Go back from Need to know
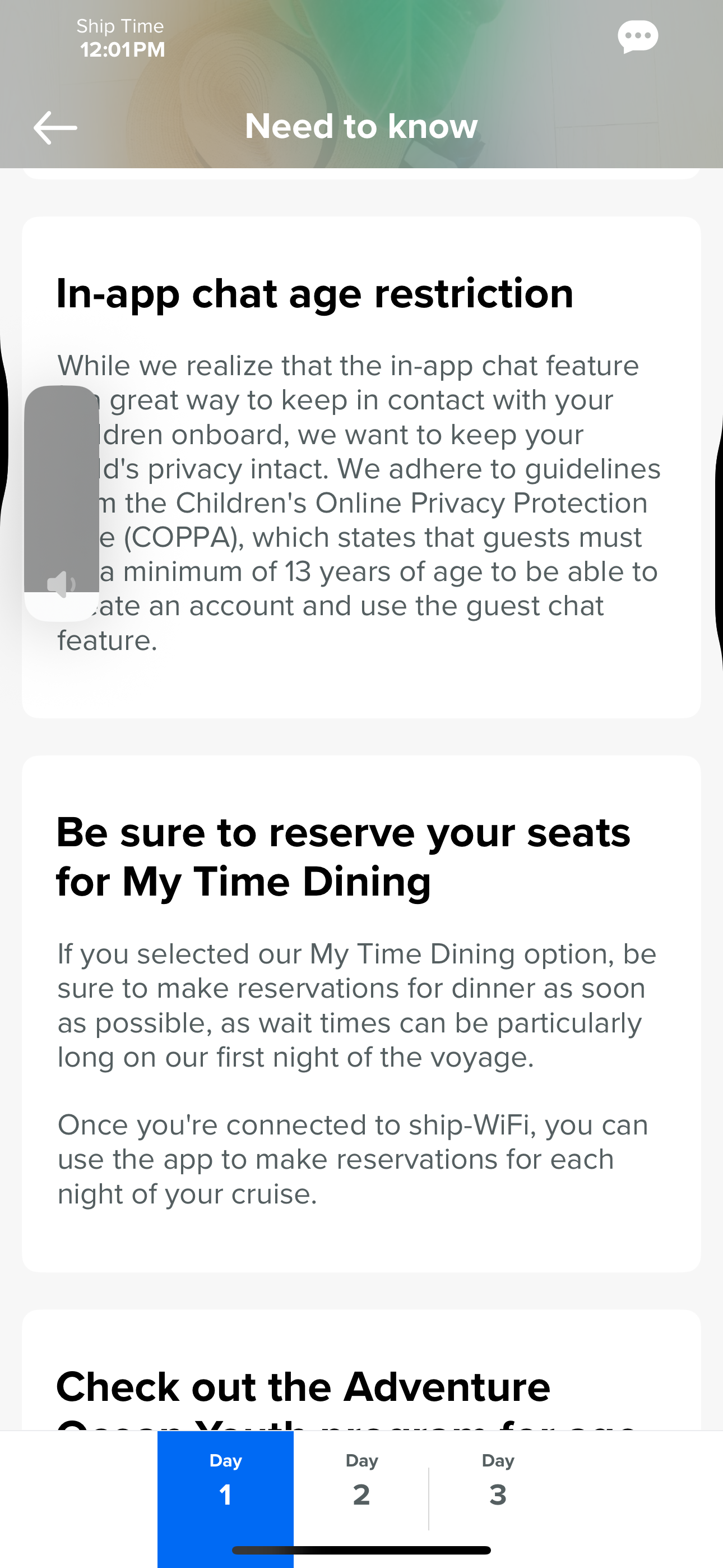Viewport: 723px width, 1568px height. click(x=55, y=128)
